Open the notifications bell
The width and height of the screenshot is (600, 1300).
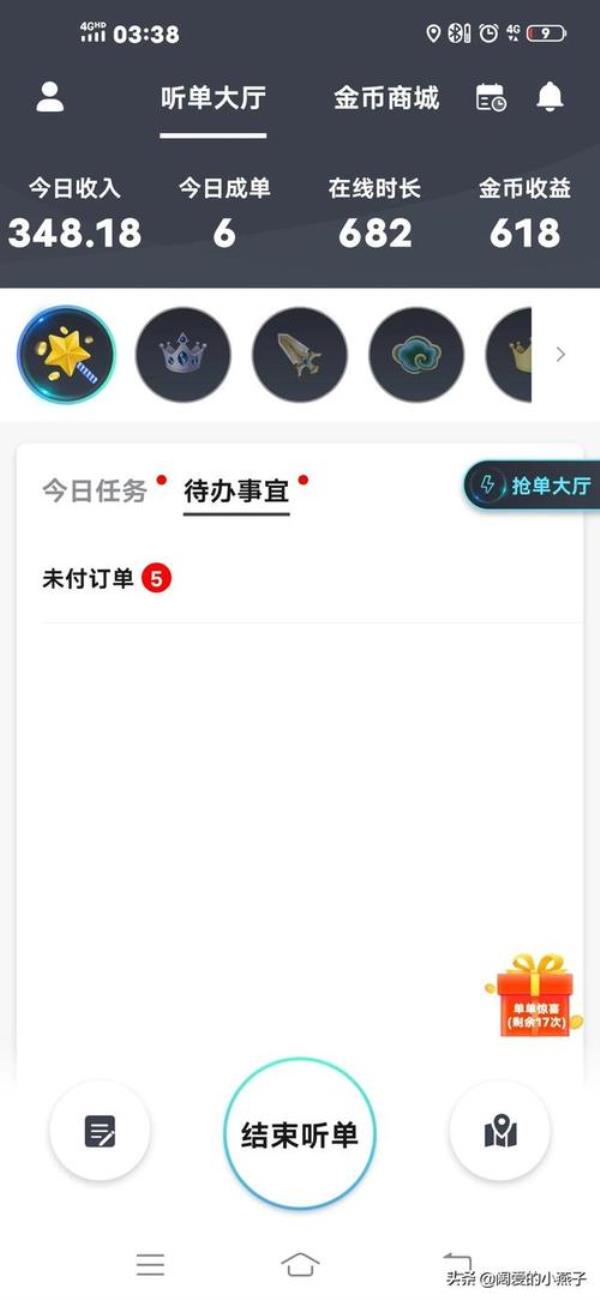(550, 97)
